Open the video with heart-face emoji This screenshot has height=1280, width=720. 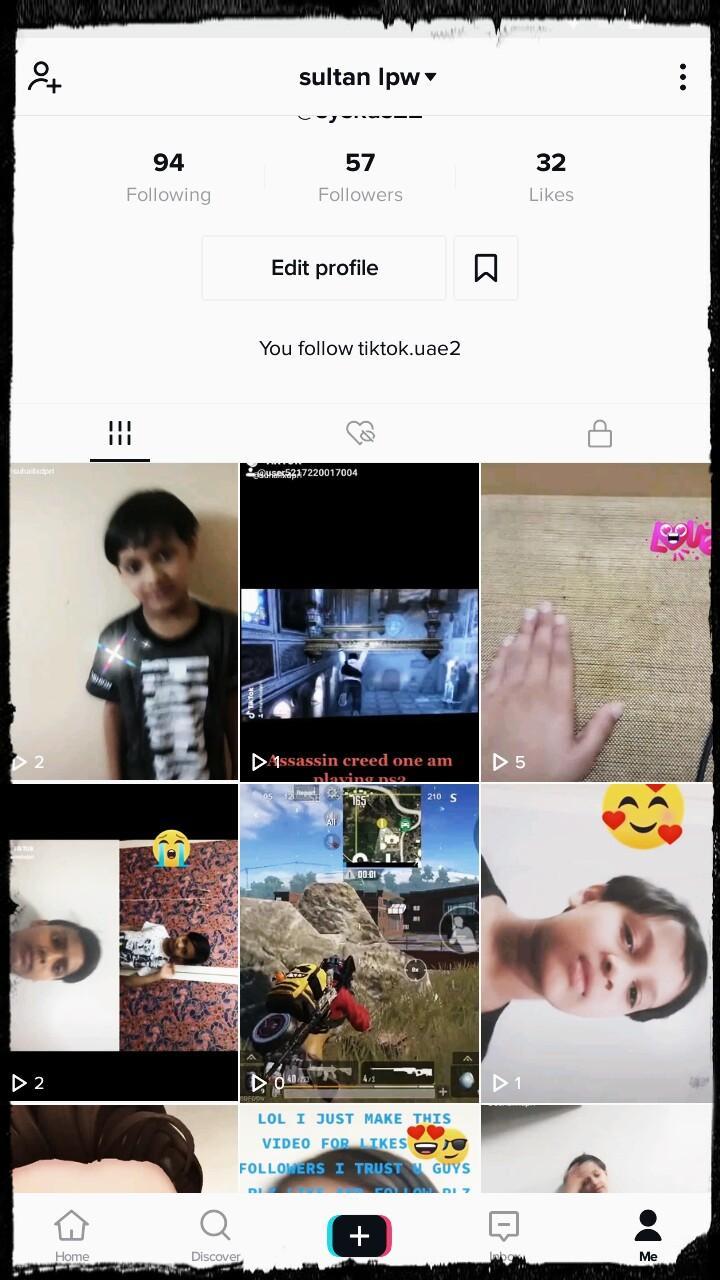pos(598,942)
